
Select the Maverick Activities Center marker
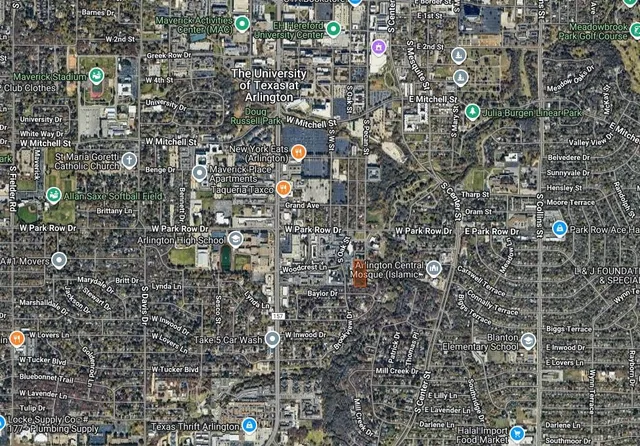pyautogui.click(x=241, y=23)
